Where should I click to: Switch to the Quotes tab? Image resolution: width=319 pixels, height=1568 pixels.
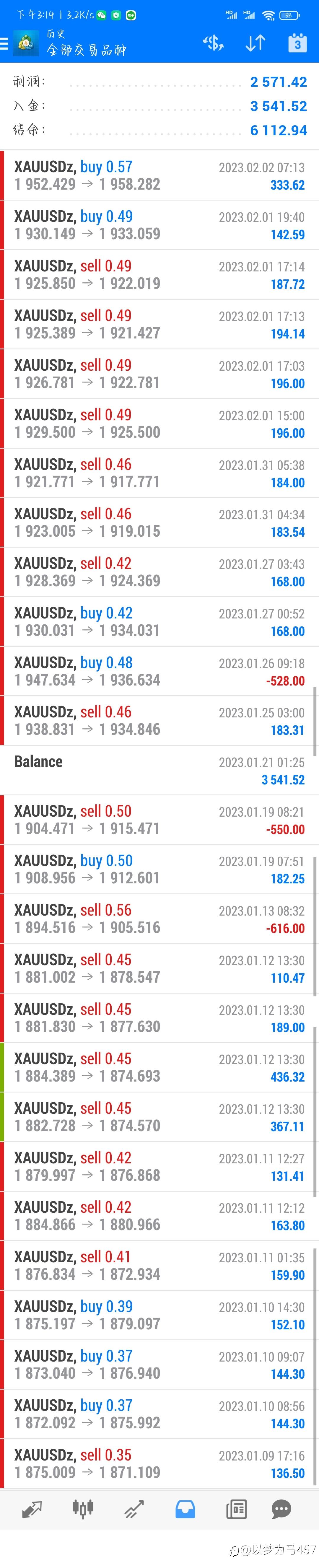tap(32, 1508)
